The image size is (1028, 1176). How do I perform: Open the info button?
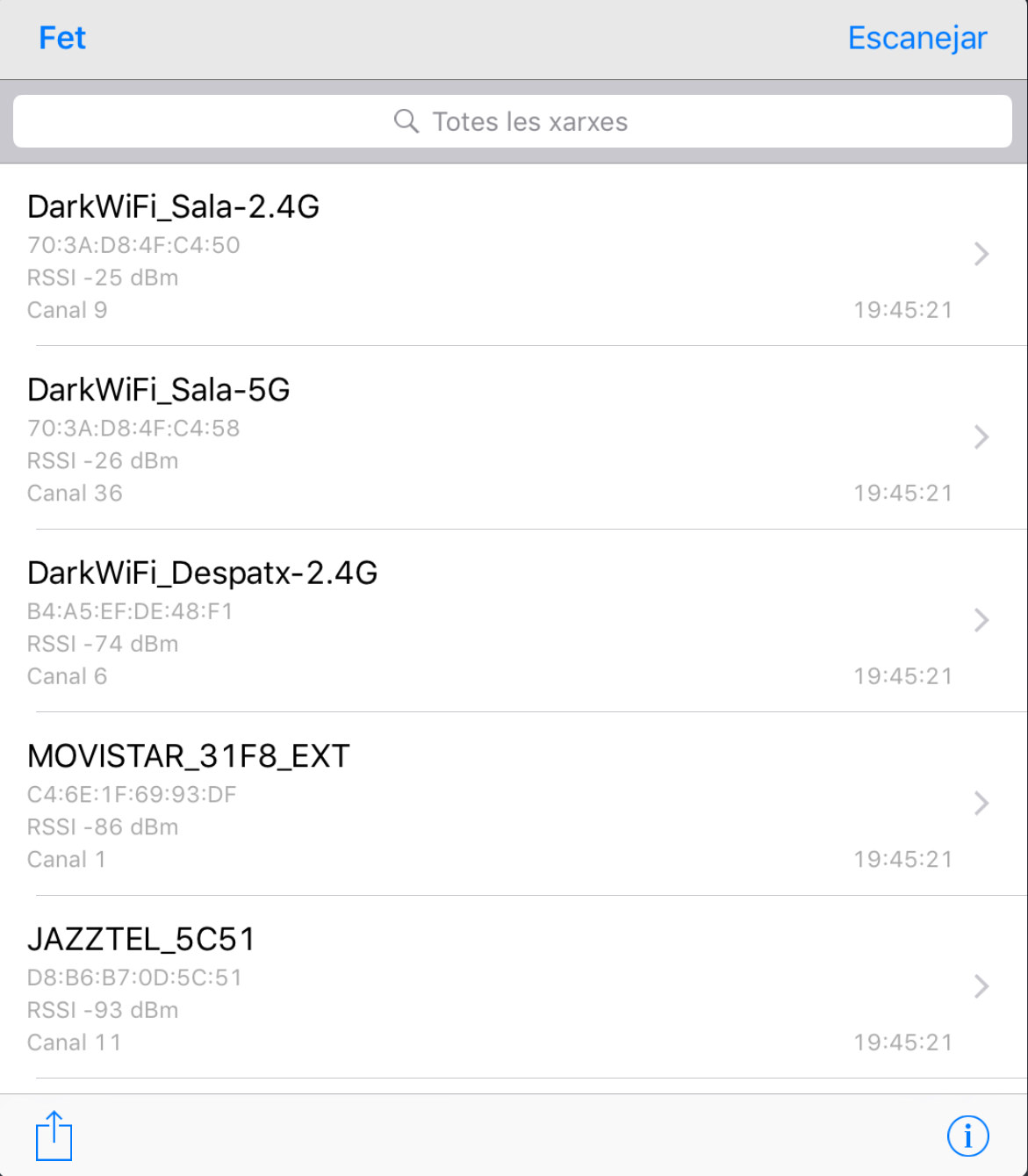967,1136
